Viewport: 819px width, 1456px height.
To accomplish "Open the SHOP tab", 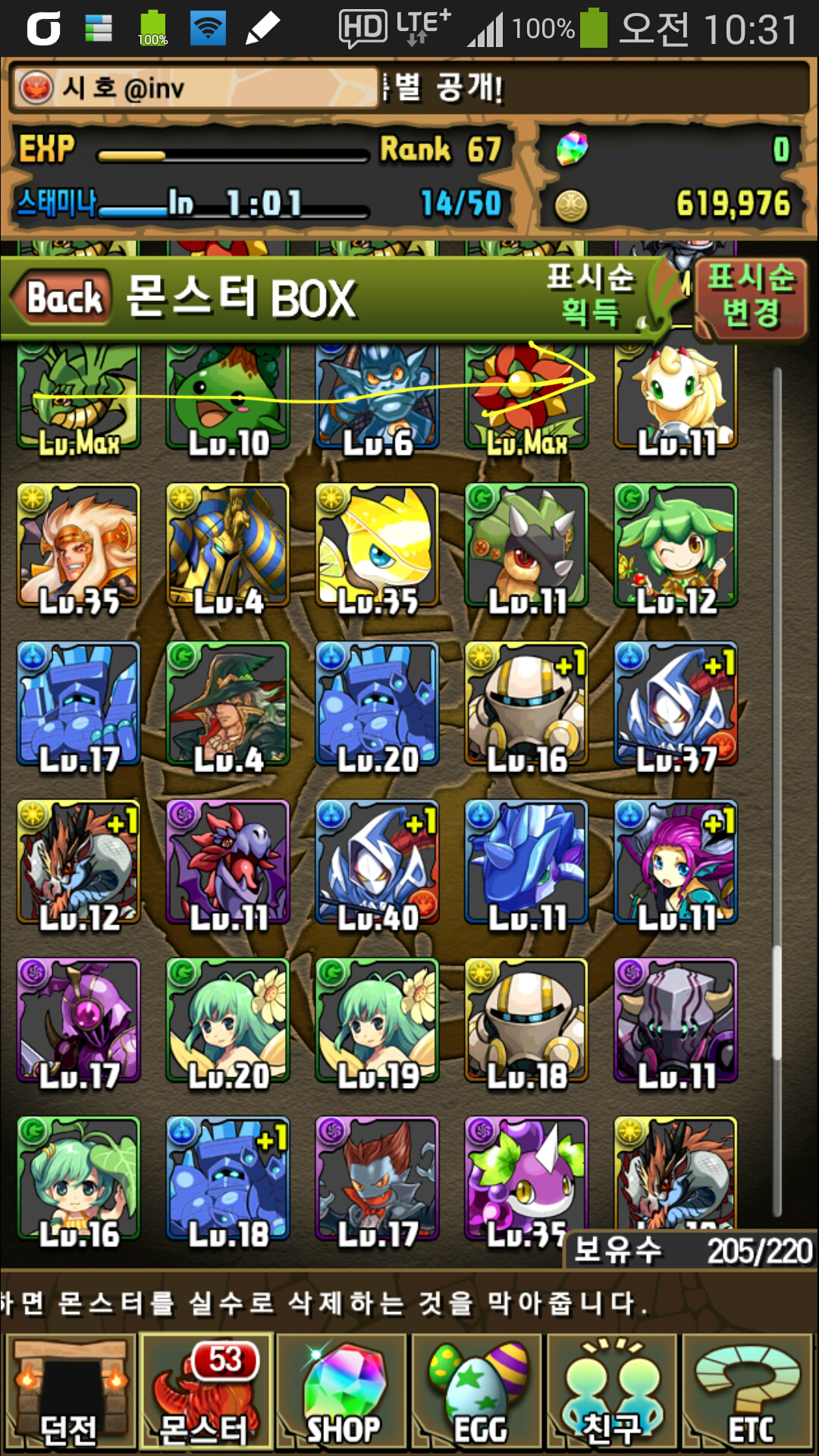I will [x=342, y=1392].
